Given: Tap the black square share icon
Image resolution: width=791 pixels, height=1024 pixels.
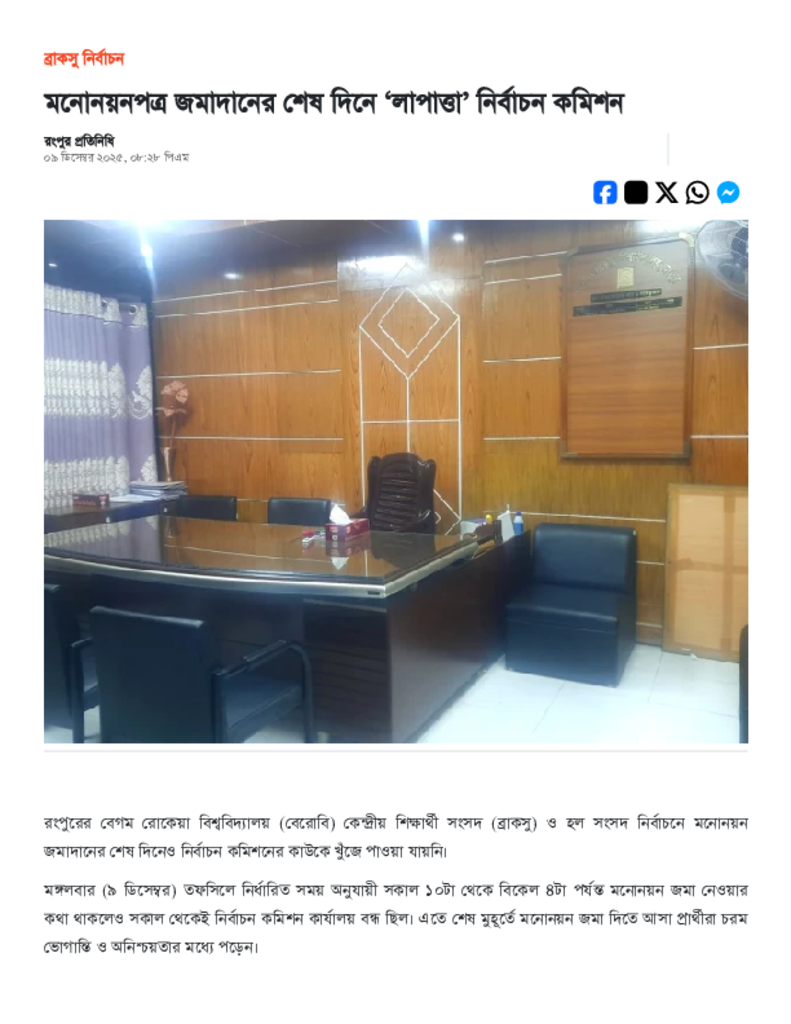Looking at the screenshot, I should tap(636, 192).
